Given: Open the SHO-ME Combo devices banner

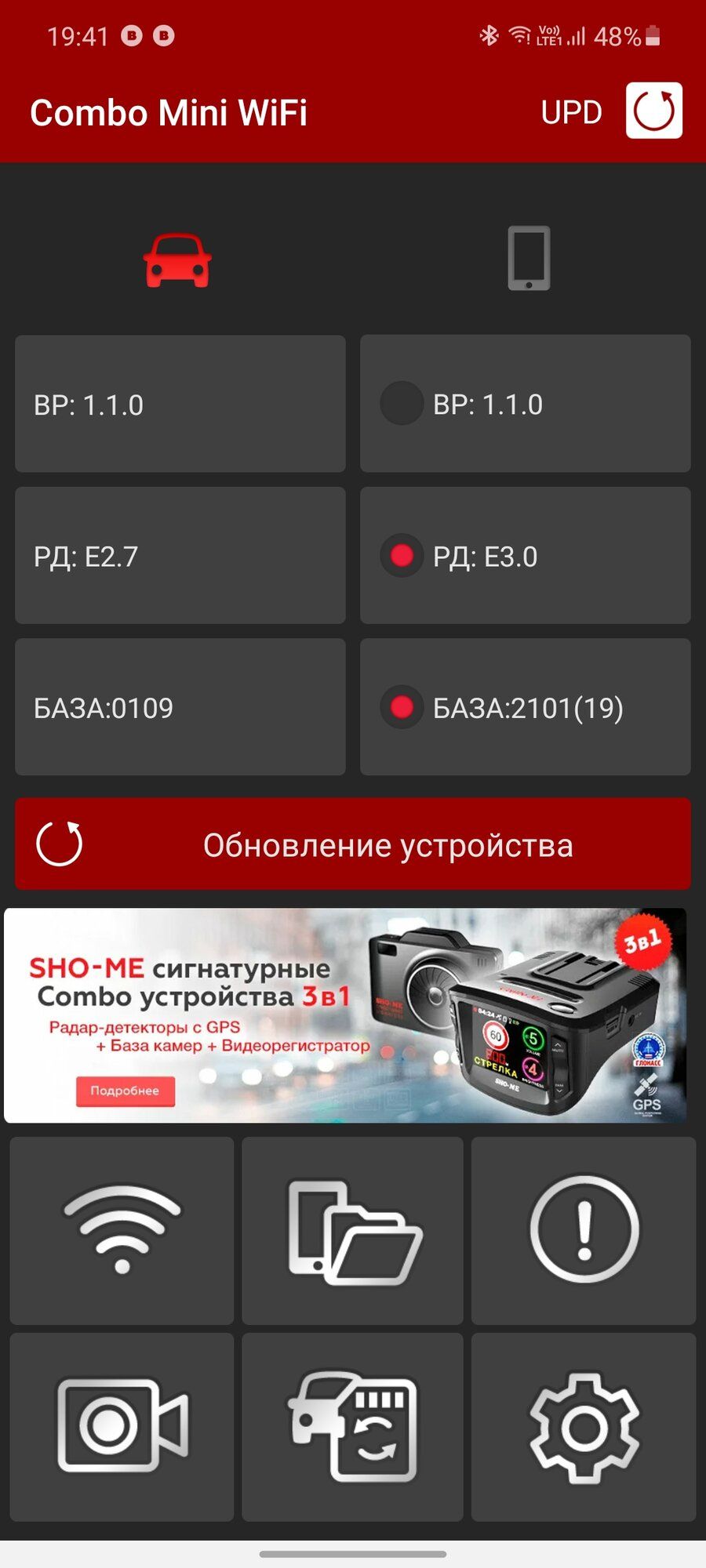Looking at the screenshot, I should click(x=345, y=1015).
